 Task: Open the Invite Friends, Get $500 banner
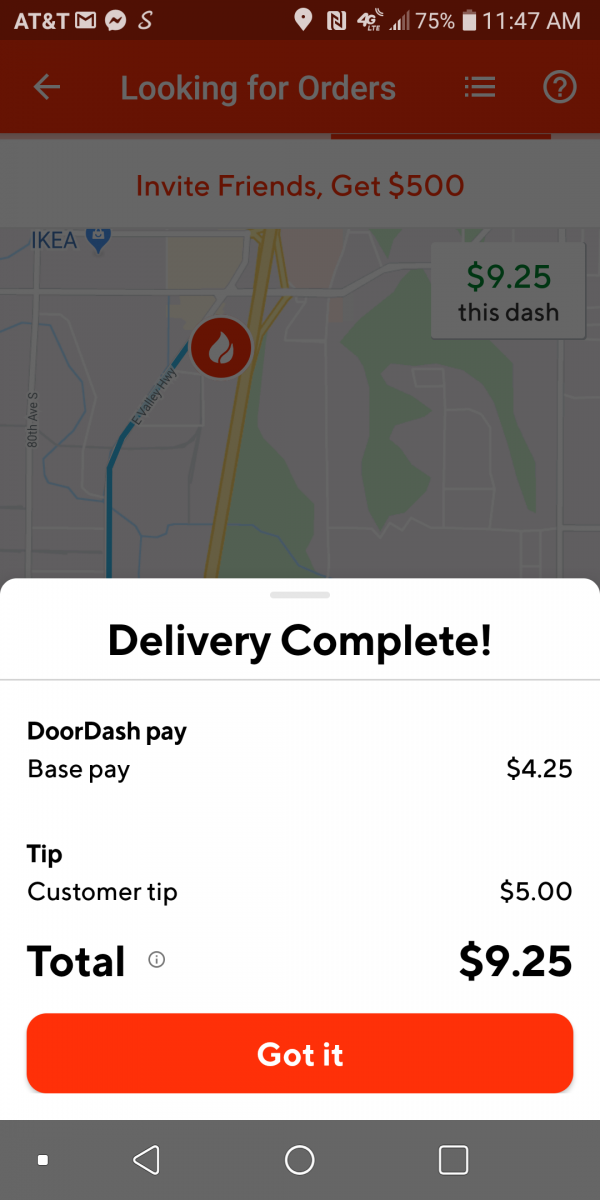click(x=300, y=185)
